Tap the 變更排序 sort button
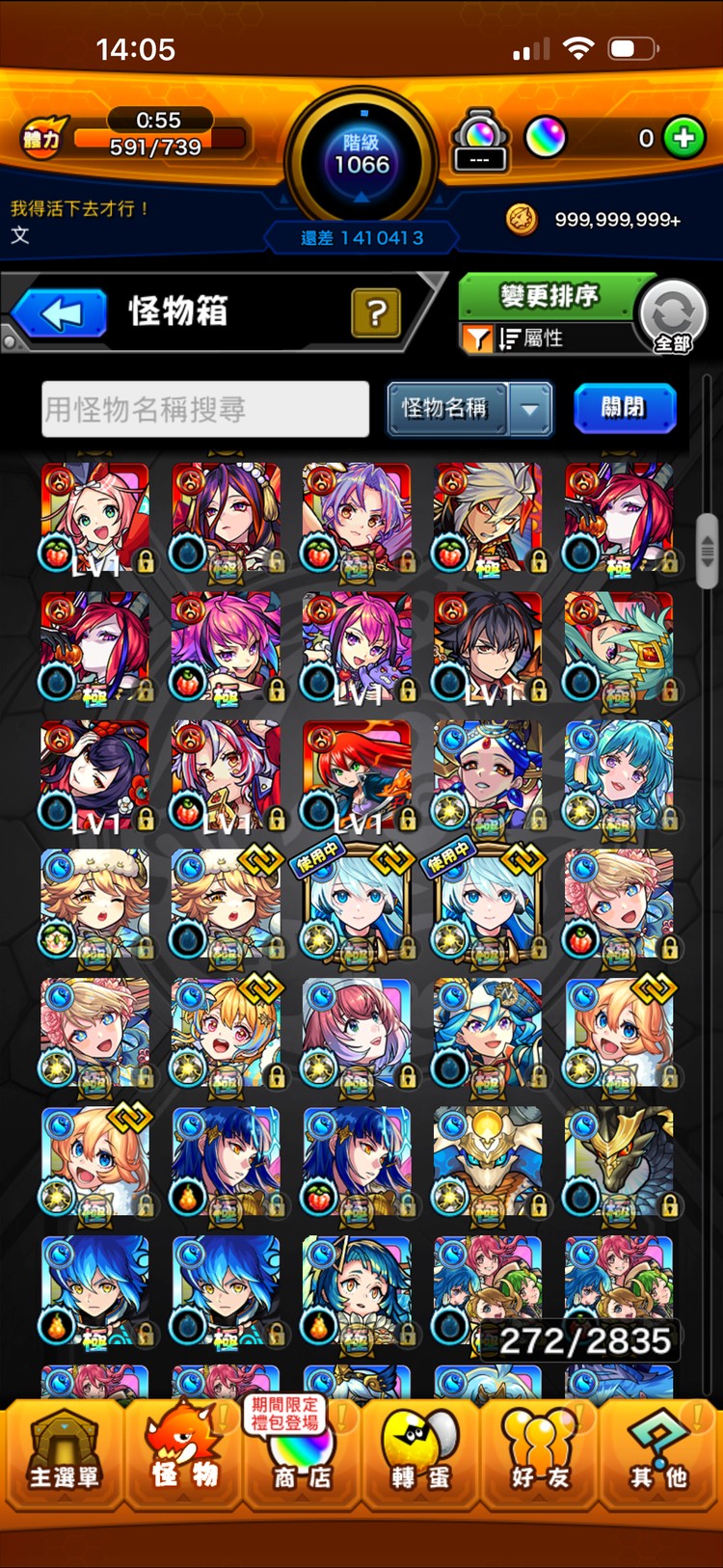The image size is (723, 1568). click(549, 295)
